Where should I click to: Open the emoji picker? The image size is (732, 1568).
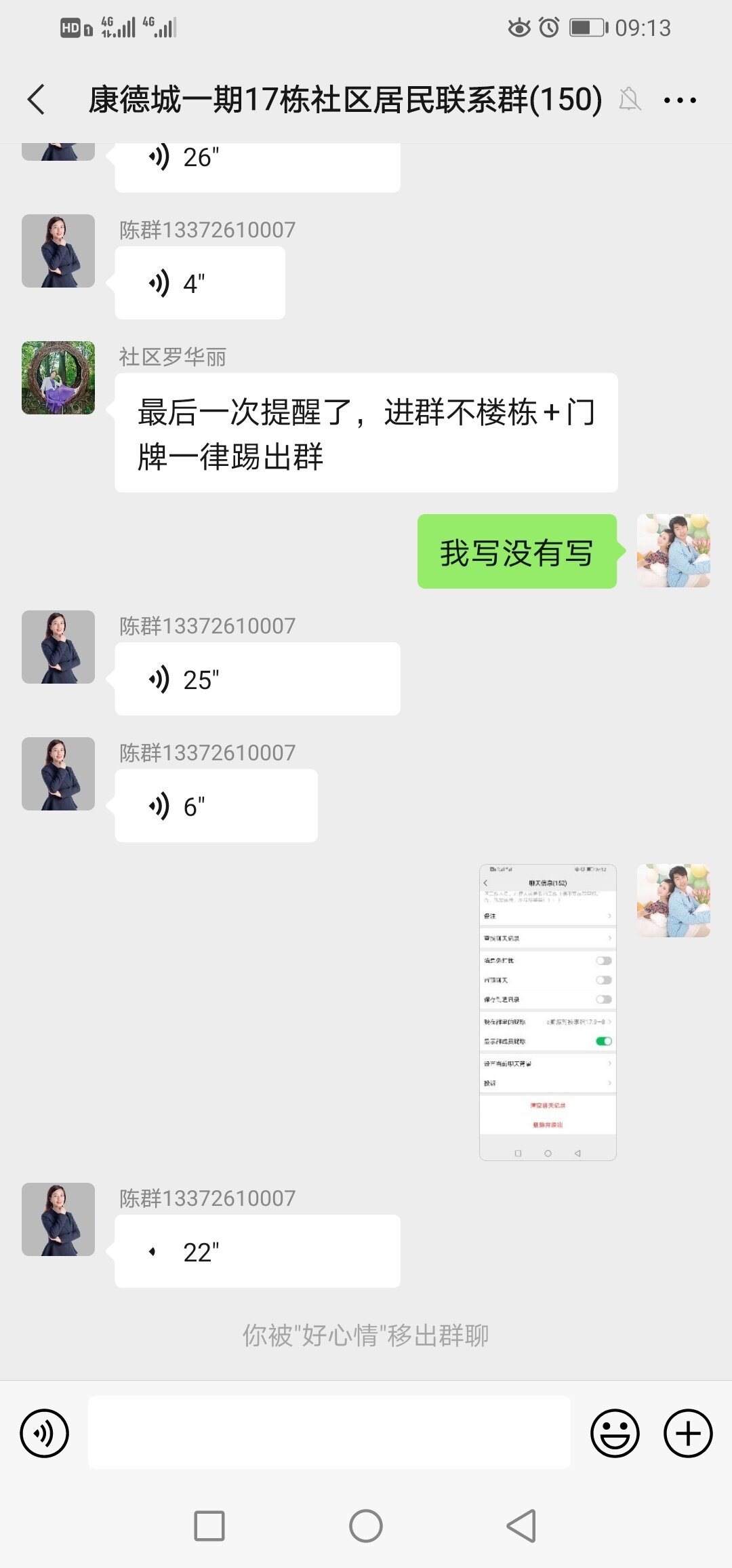click(x=615, y=1433)
